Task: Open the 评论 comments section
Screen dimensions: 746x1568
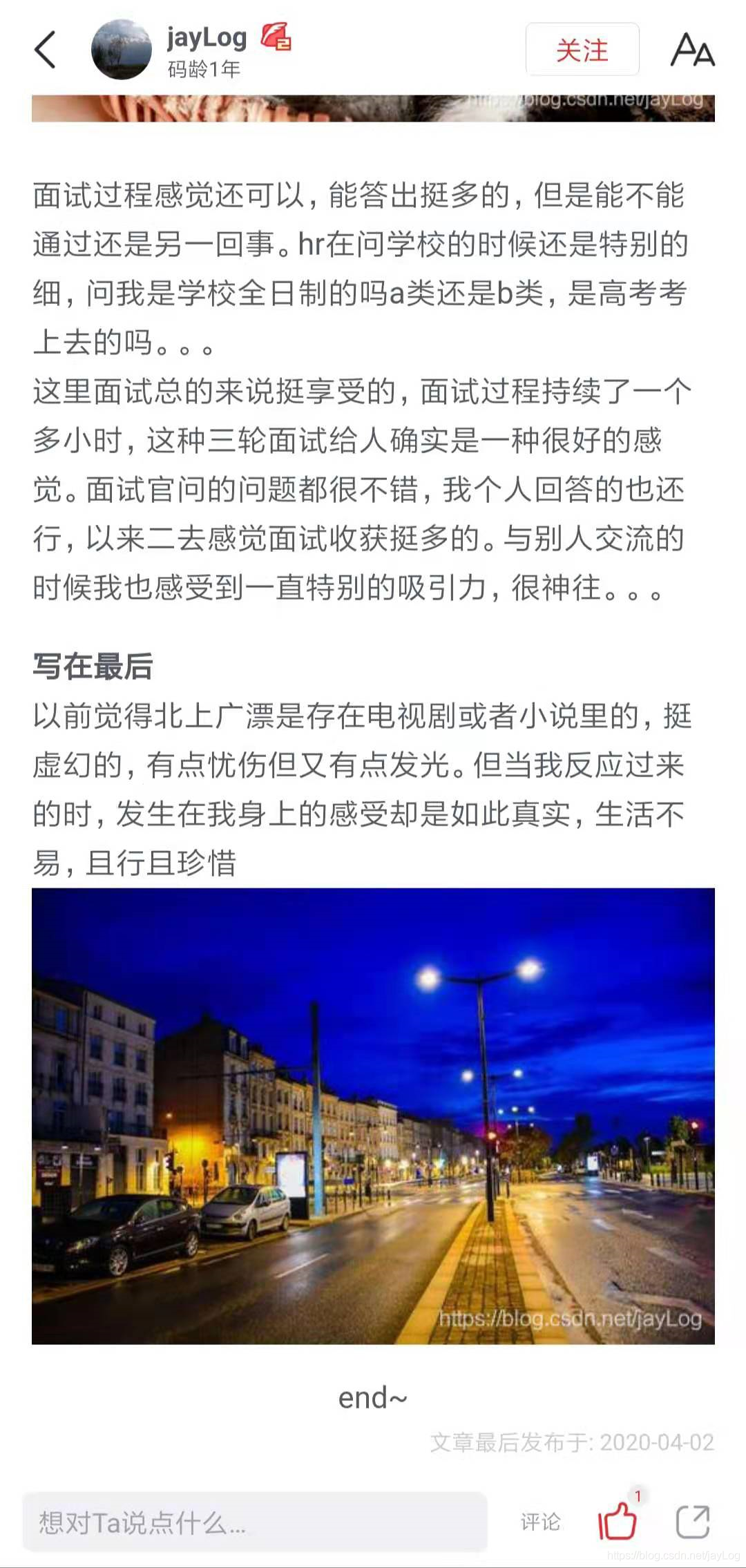Action: 540,1522
